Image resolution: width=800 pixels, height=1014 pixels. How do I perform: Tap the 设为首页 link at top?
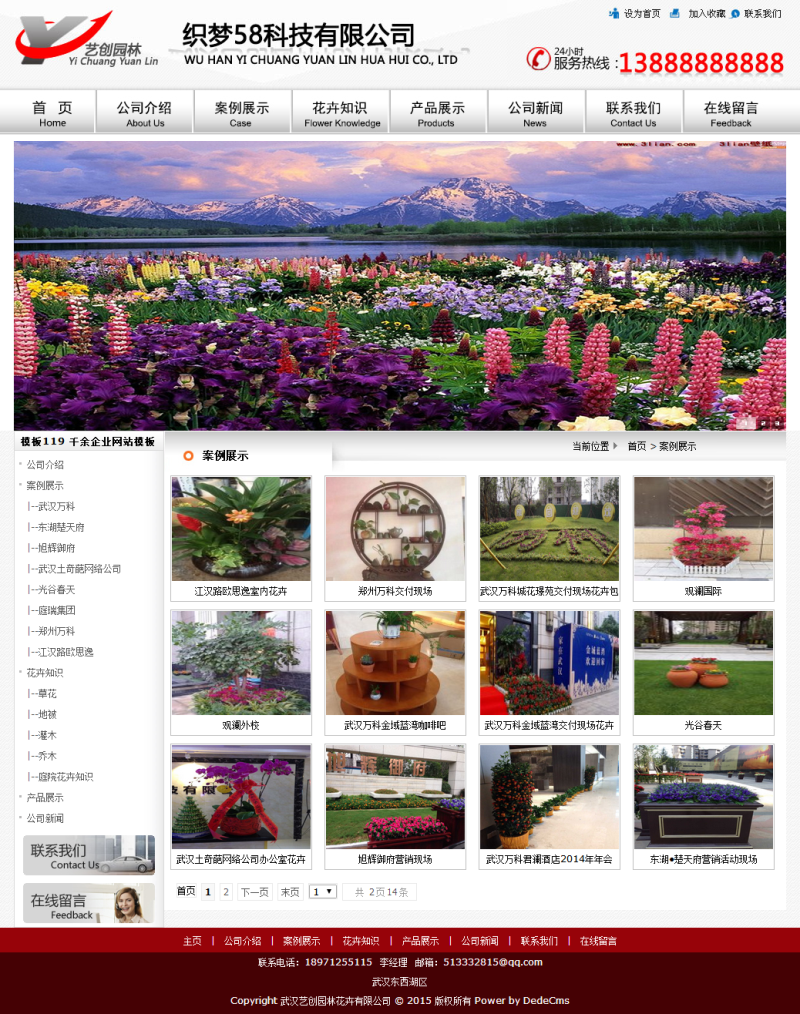coord(641,14)
